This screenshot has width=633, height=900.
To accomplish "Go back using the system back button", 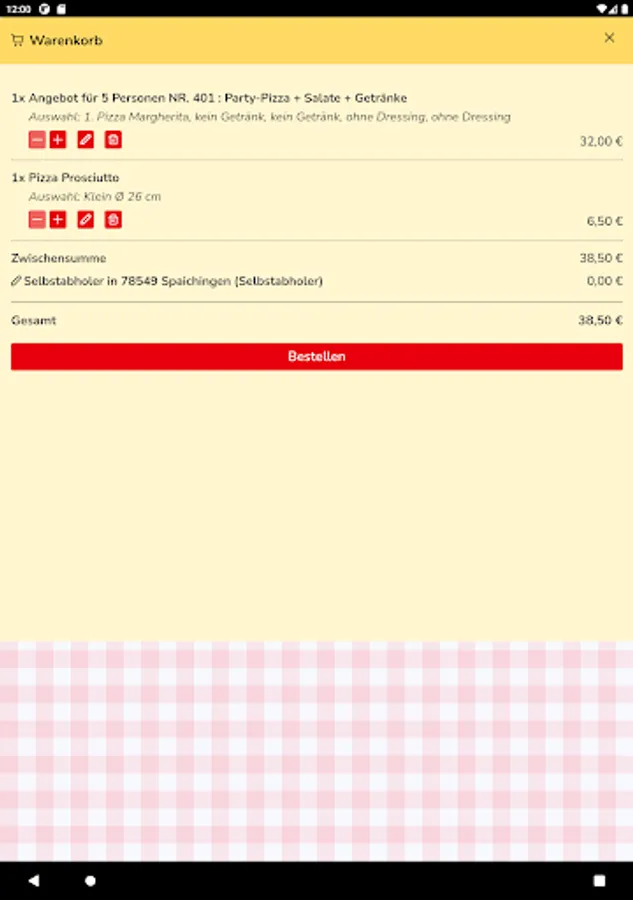I will [x=34, y=881].
